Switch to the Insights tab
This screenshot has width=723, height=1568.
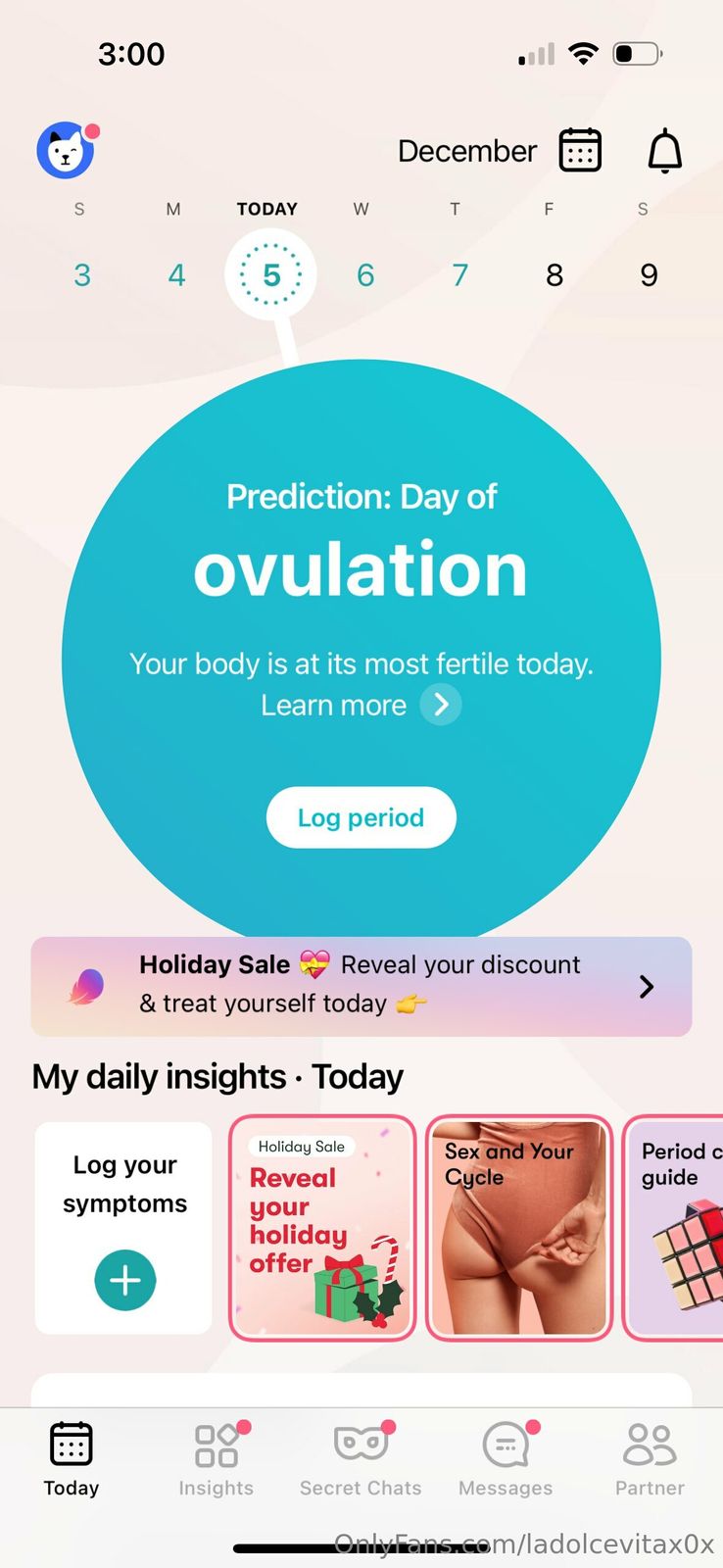pos(217,1458)
